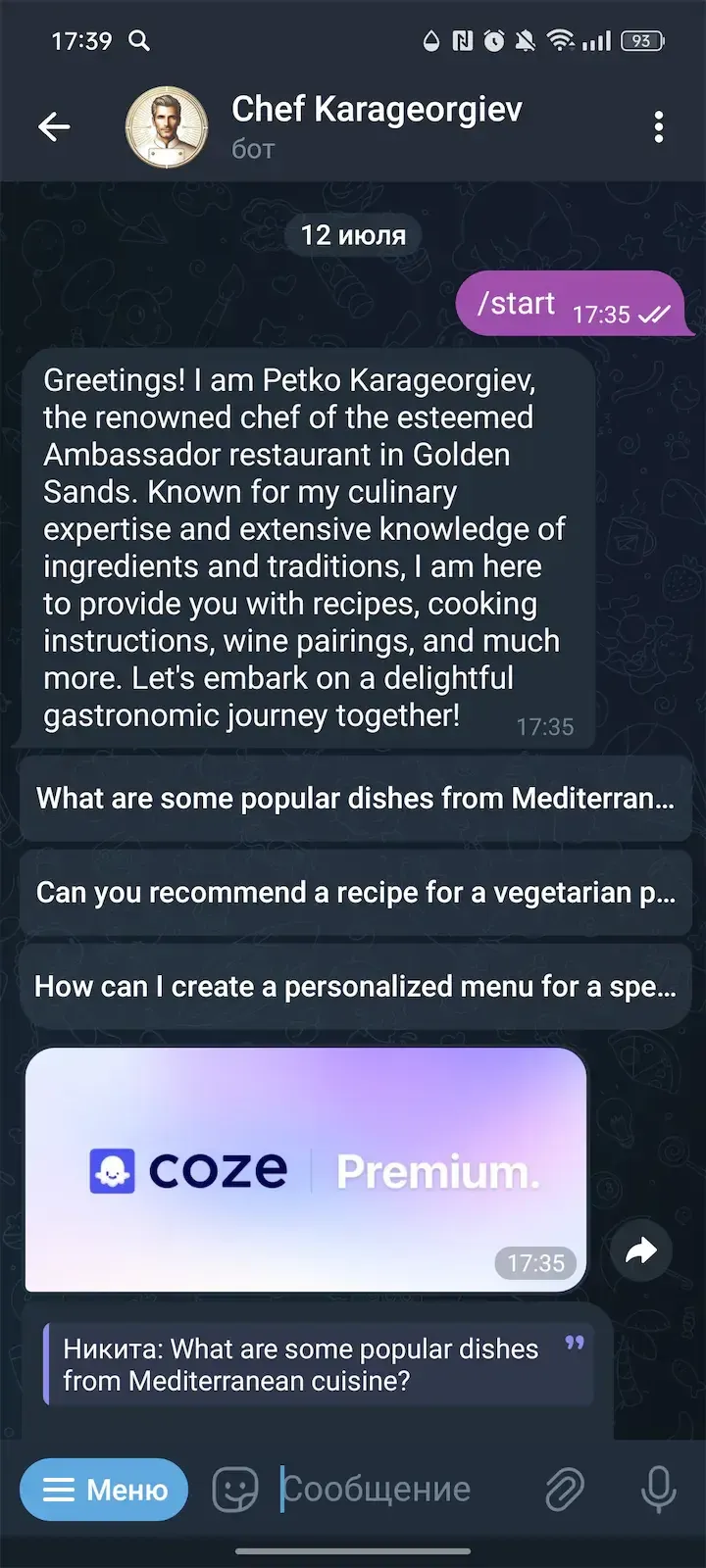Open chat options via three-dot menu
706x1568 pixels.
click(x=659, y=126)
